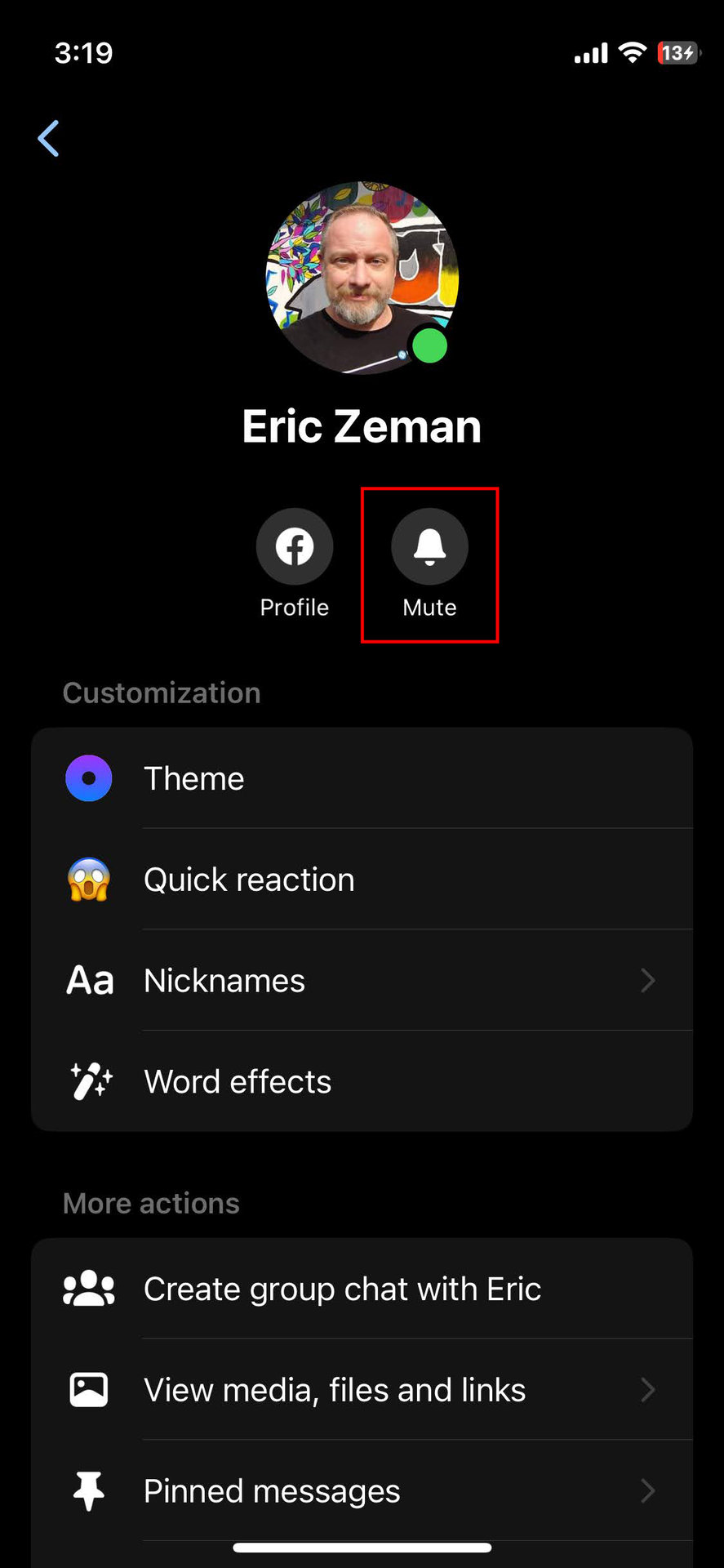Image resolution: width=724 pixels, height=1568 pixels.
Task: Open Eric's Facebook Profile
Action: [295, 546]
